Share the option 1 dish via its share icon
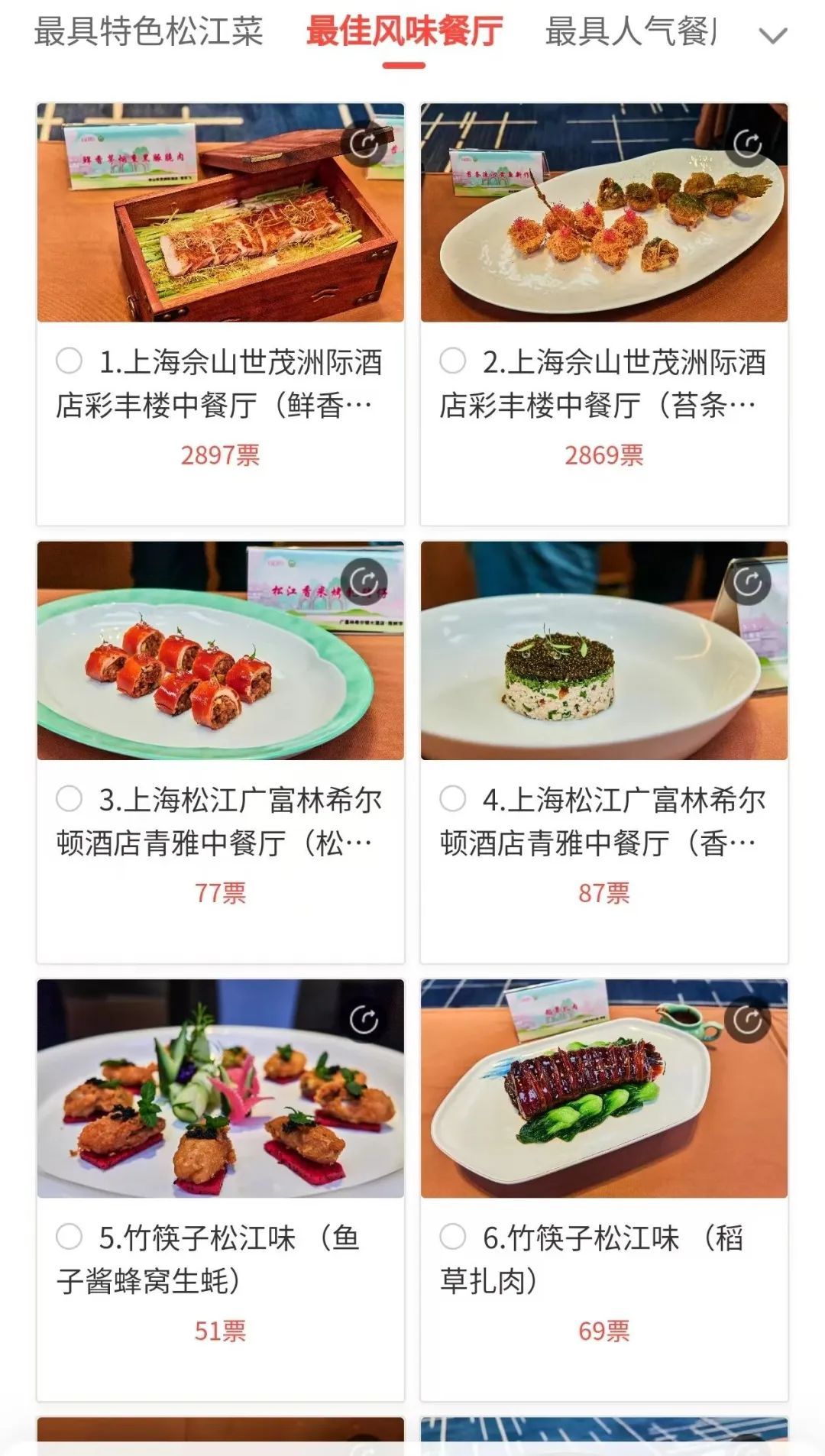825x1456 pixels. [364, 144]
